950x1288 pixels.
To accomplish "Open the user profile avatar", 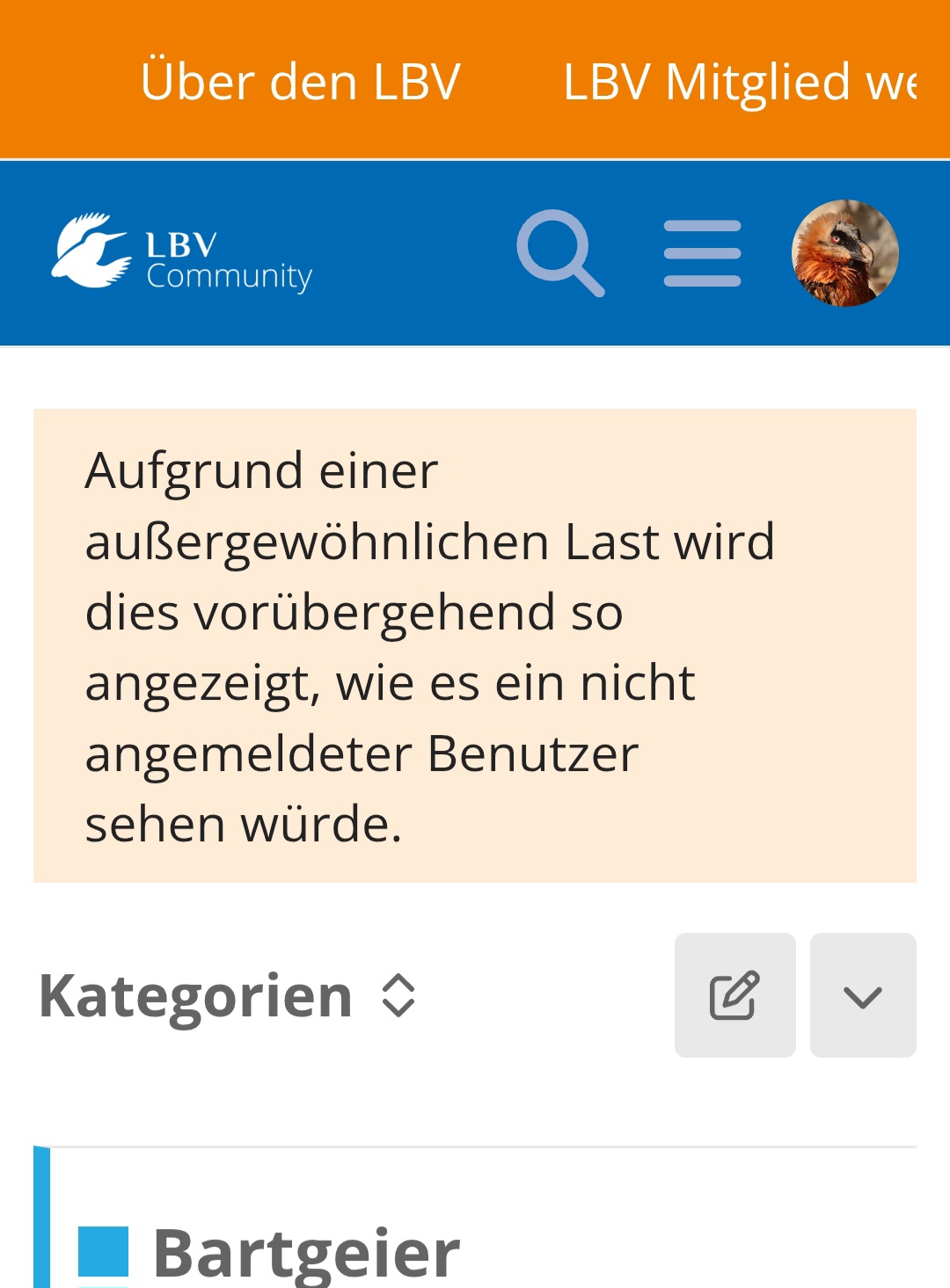I will [x=844, y=253].
